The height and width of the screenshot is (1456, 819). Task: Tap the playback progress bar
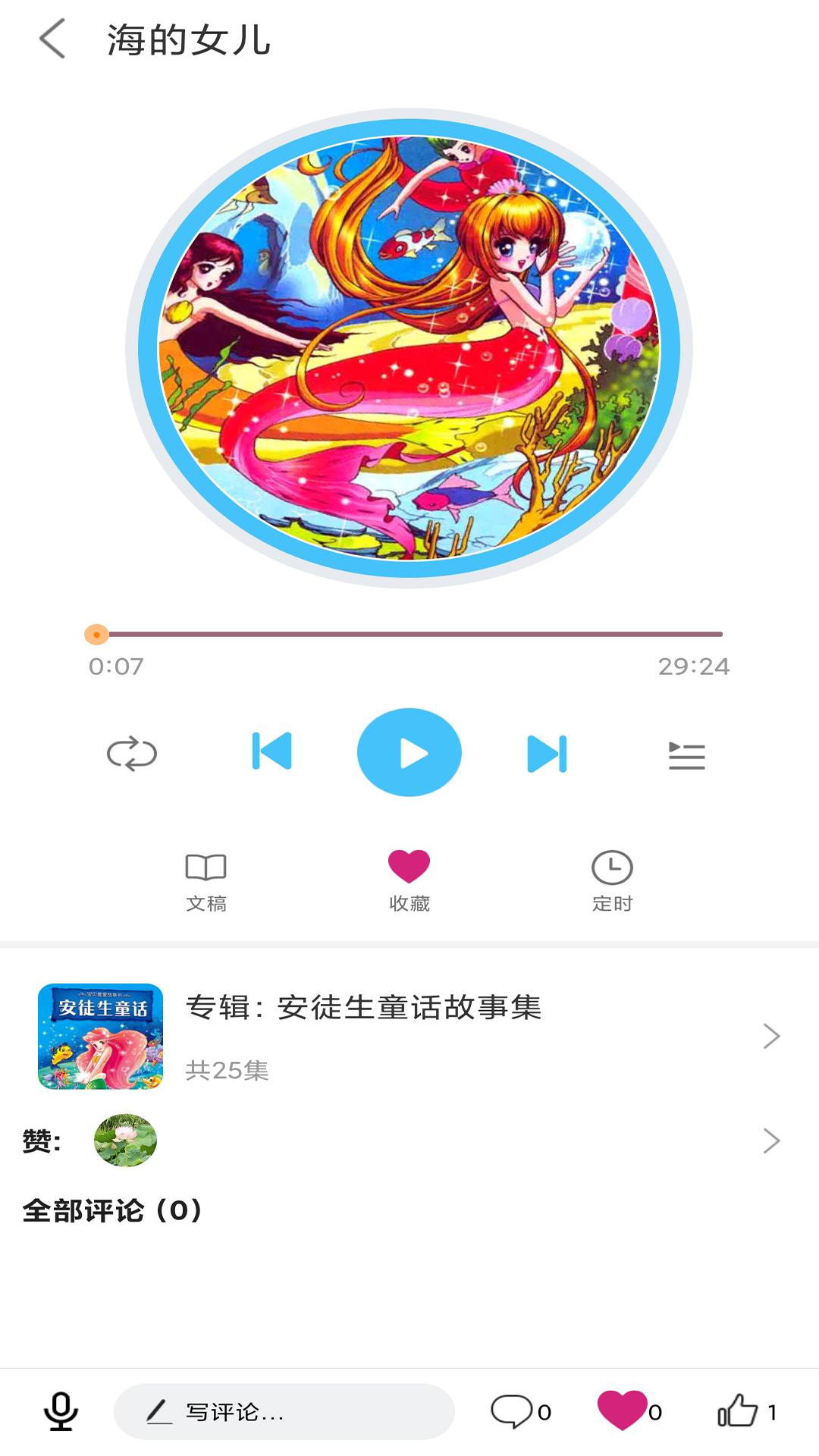coord(409,634)
